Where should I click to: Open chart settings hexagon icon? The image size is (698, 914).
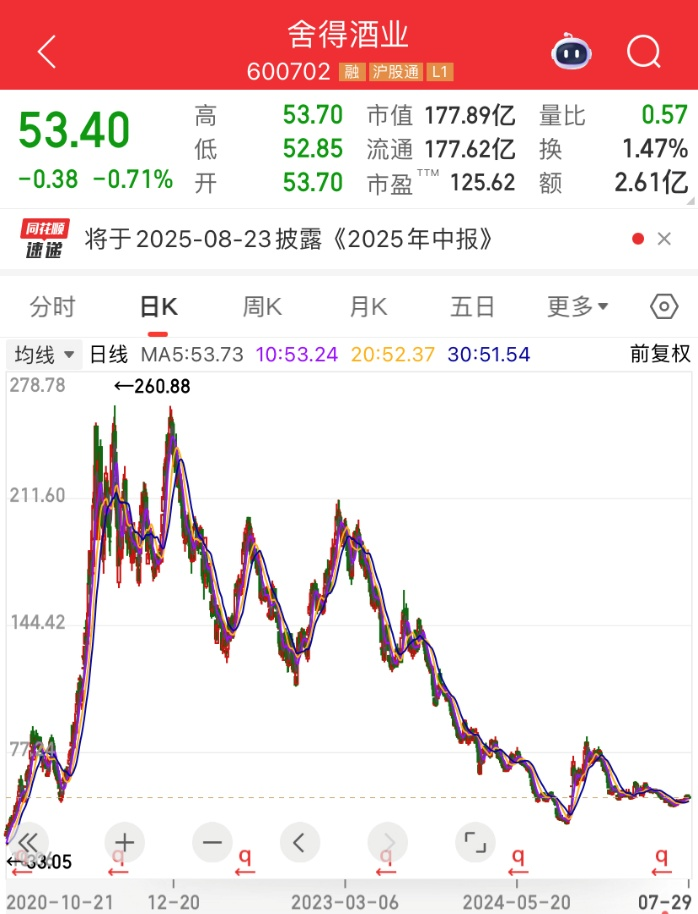pyautogui.click(x=663, y=307)
